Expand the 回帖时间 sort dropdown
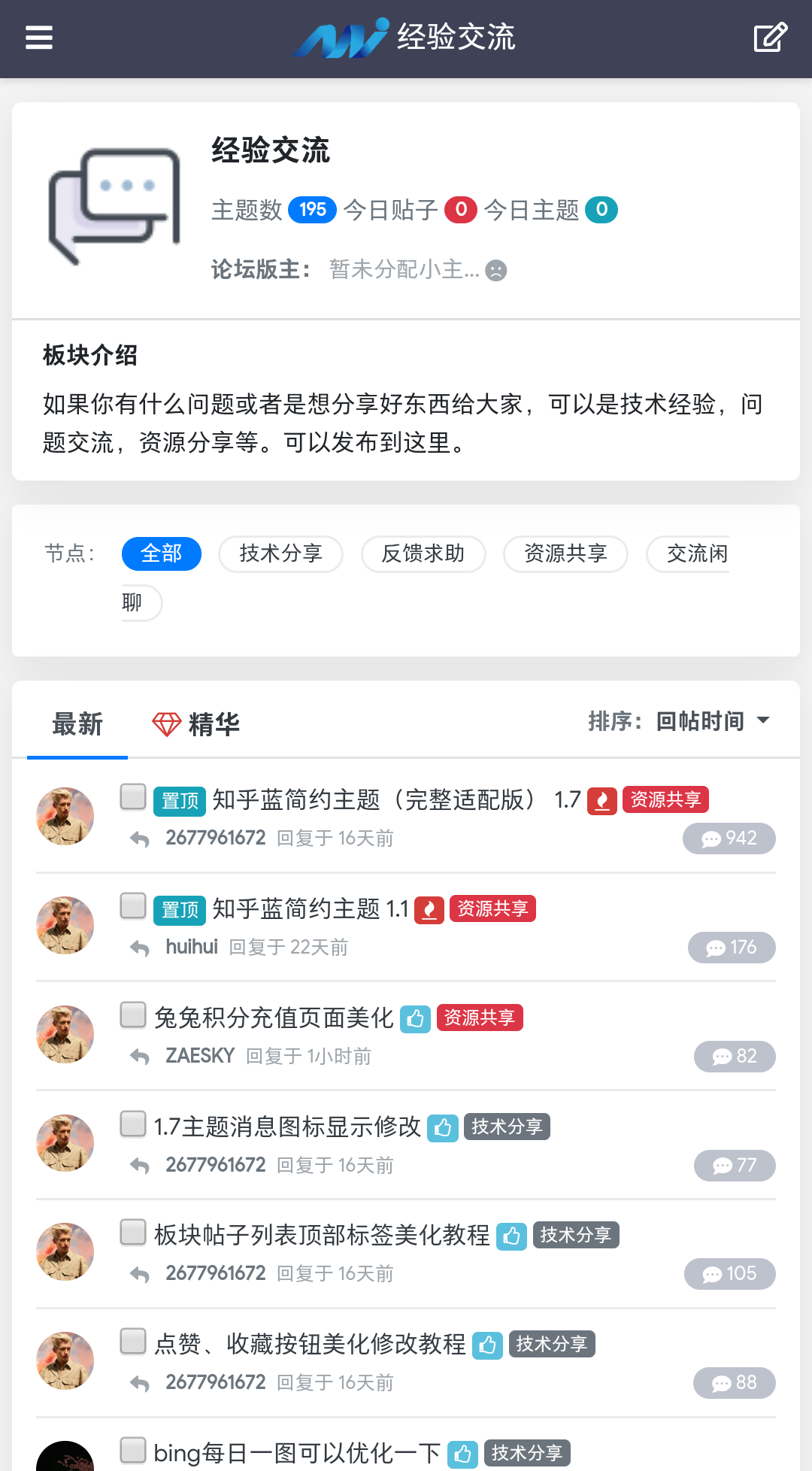Screen dimensions: 812x1471 713,721
